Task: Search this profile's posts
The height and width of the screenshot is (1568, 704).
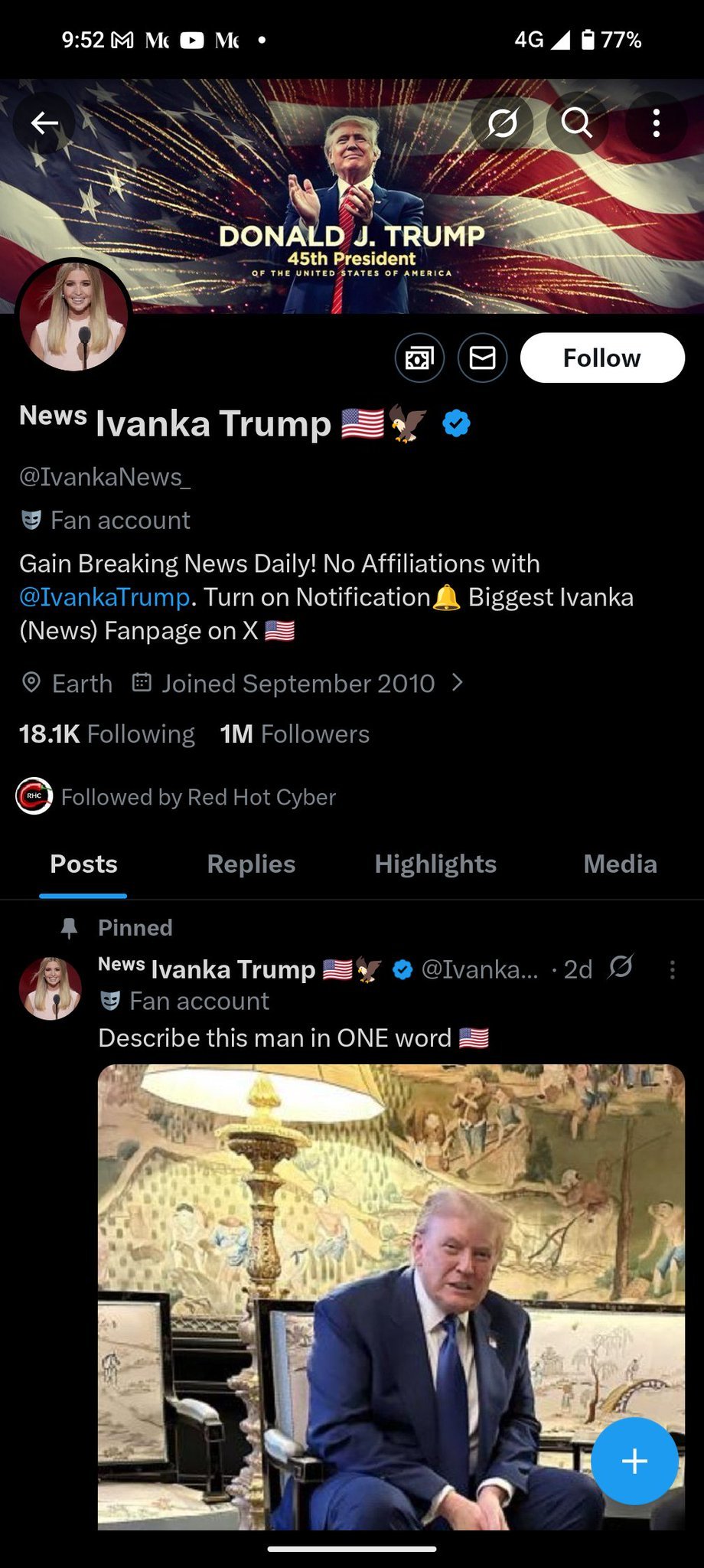Action: [577, 122]
